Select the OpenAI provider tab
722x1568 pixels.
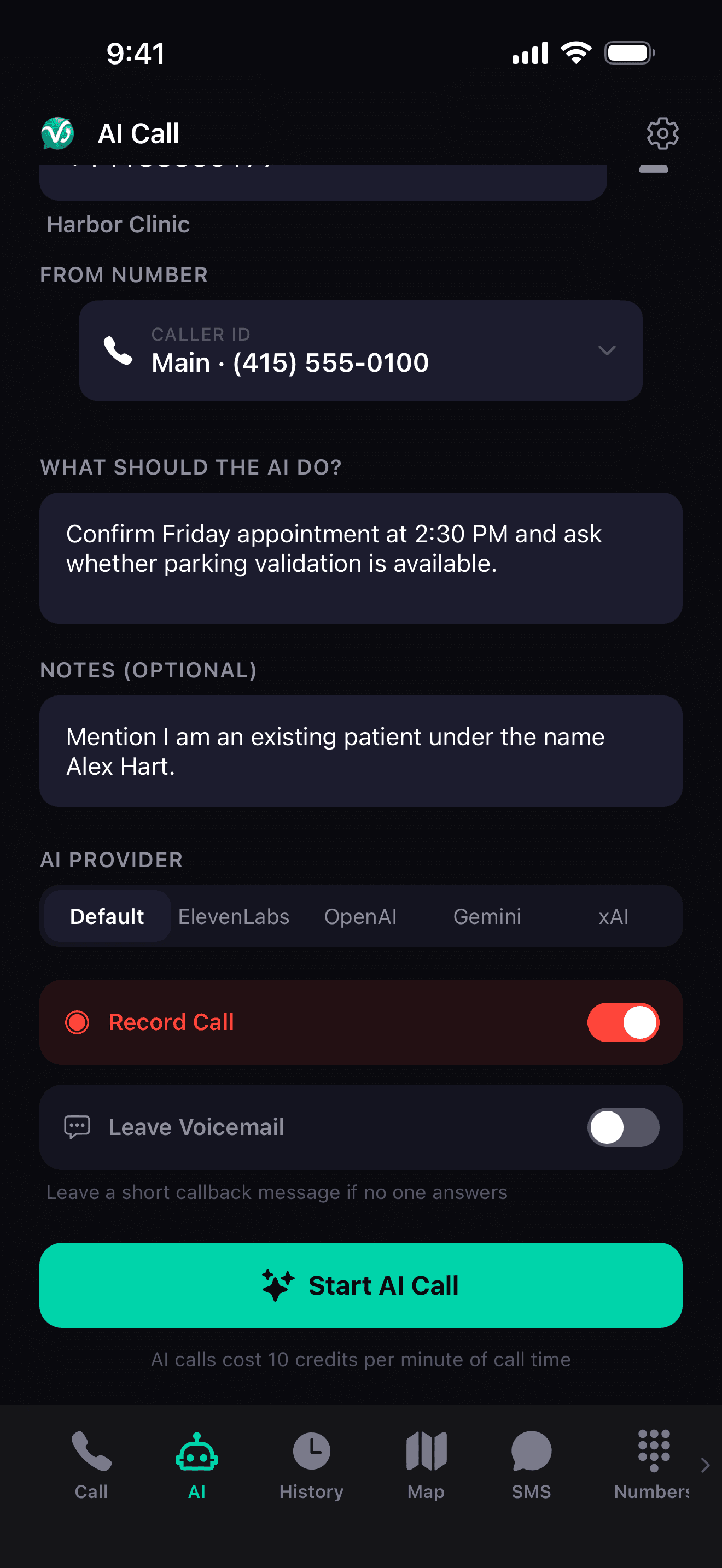(360, 916)
